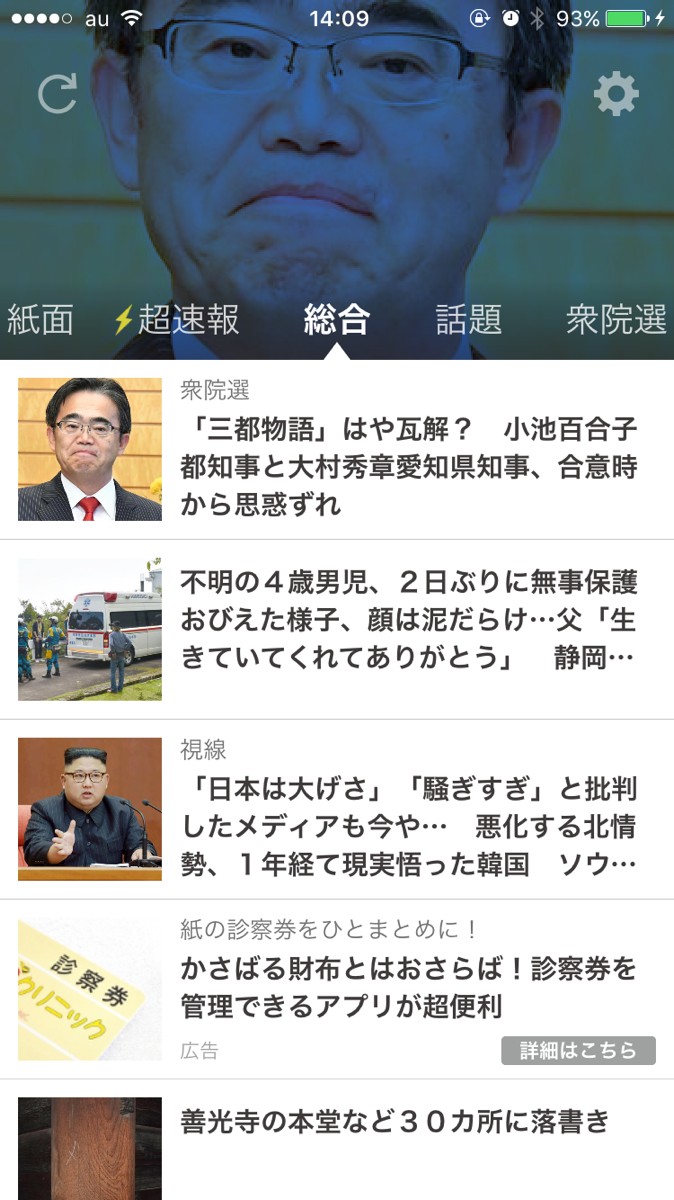Switch to the 話題 tab
674x1200 pixels.
click(469, 320)
